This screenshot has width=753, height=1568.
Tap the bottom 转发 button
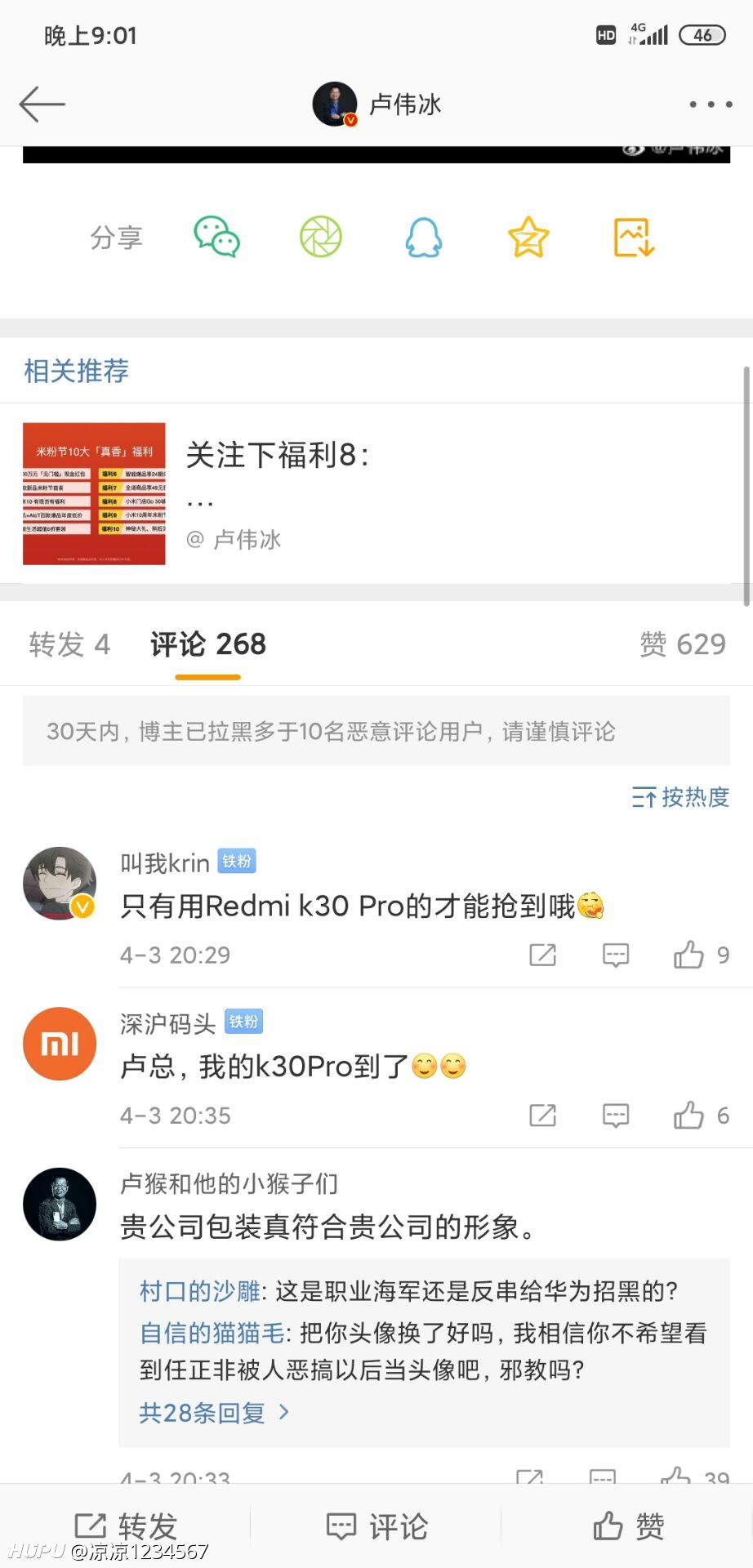(126, 1526)
